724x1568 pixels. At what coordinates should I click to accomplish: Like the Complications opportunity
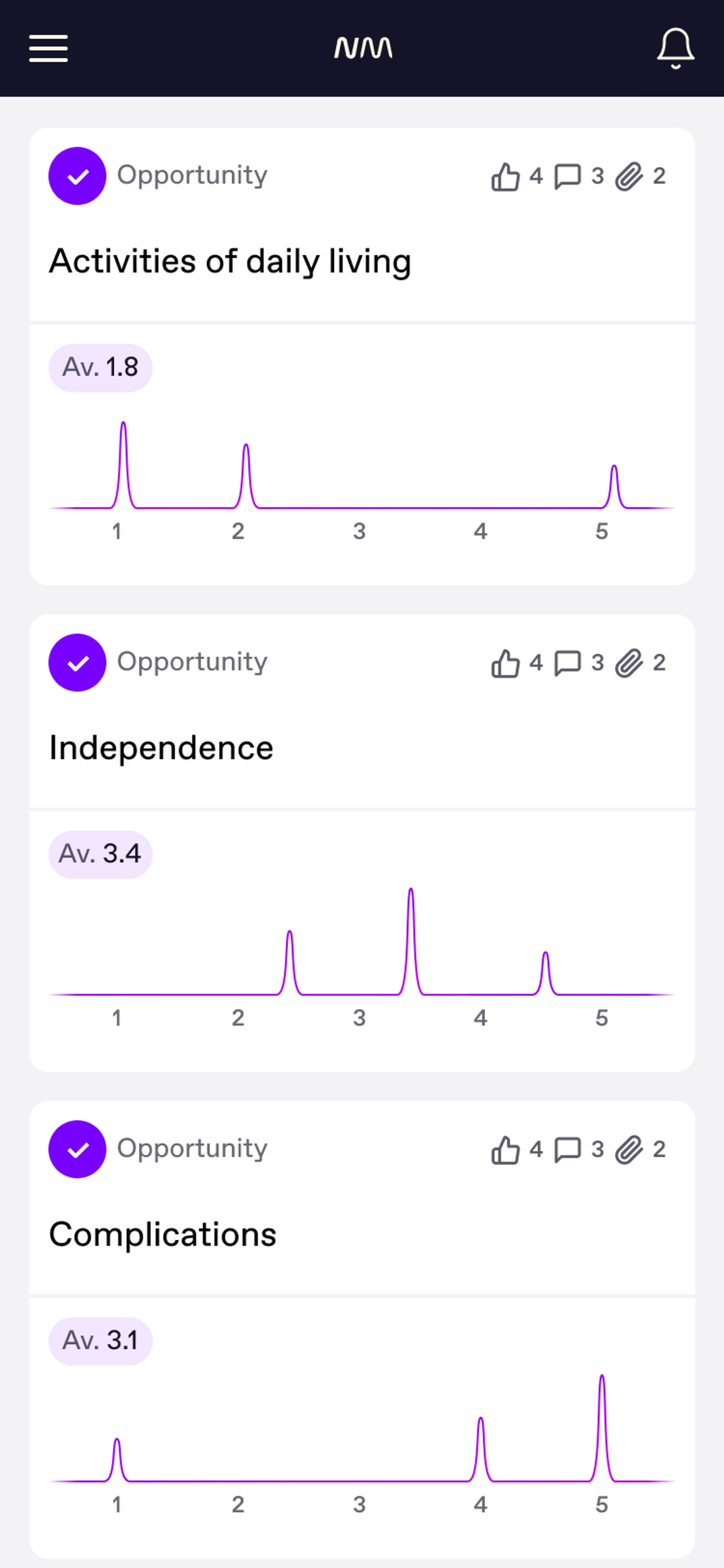pos(506,1150)
